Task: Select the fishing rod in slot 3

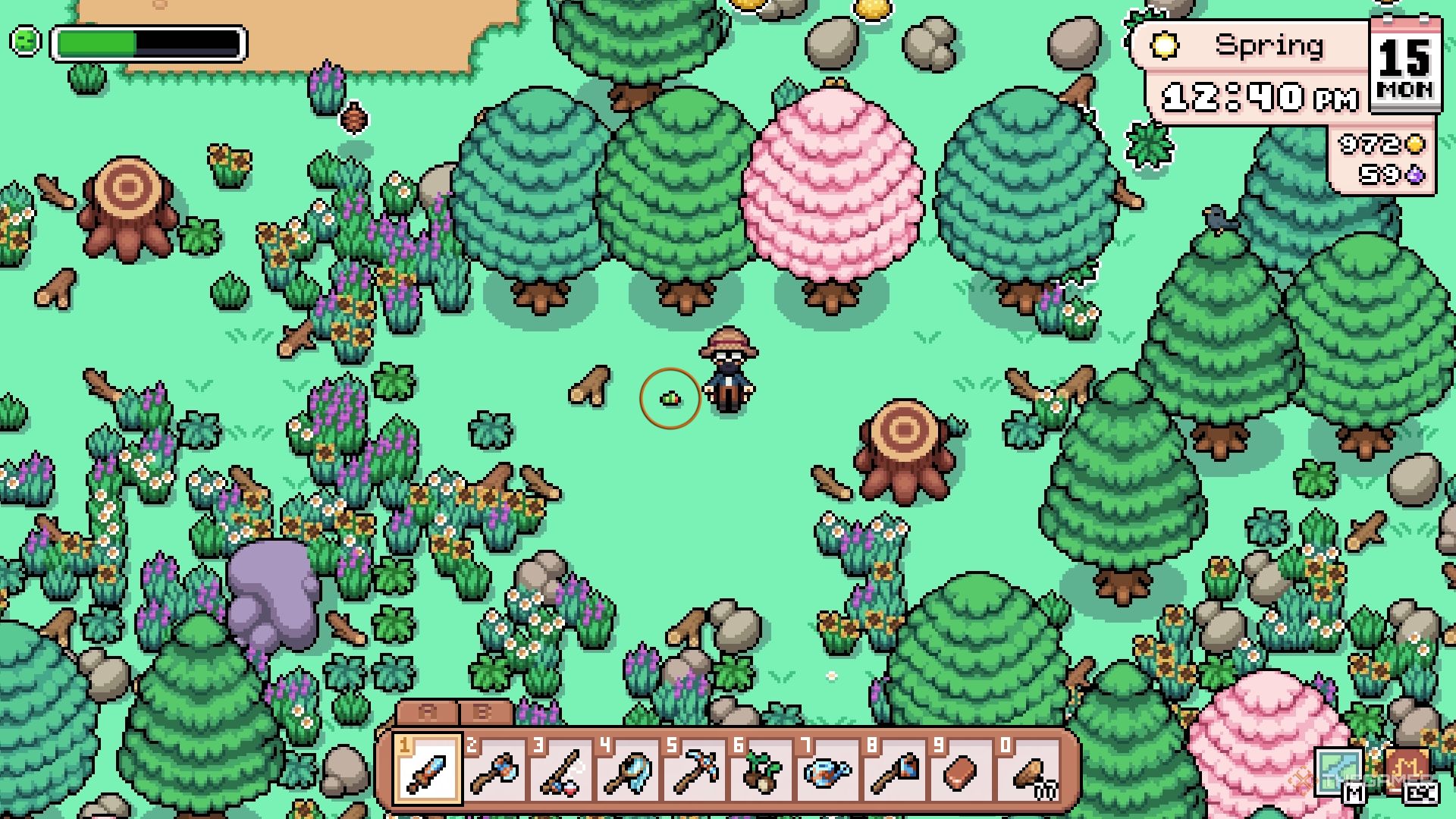Action: [561, 770]
